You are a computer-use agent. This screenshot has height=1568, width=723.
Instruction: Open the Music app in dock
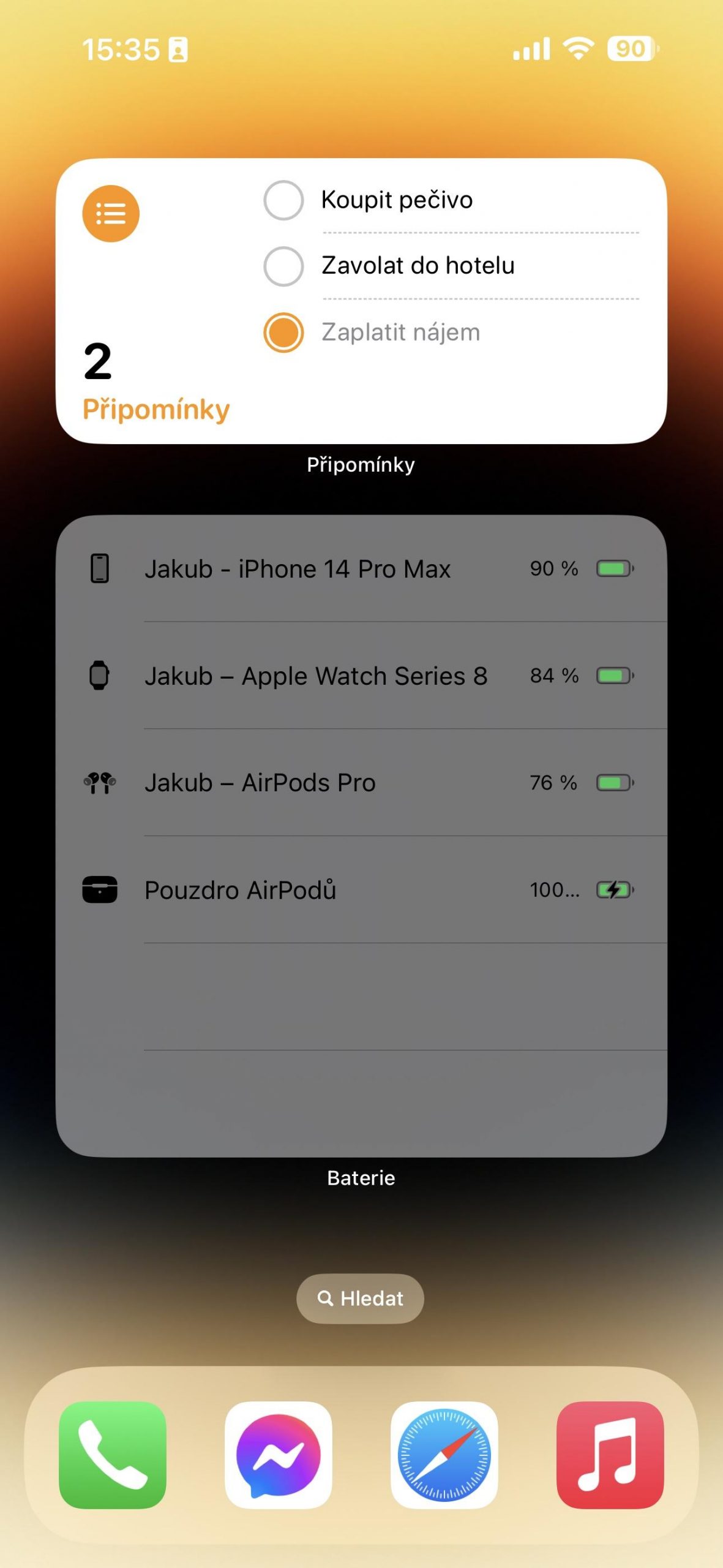[x=610, y=1455]
